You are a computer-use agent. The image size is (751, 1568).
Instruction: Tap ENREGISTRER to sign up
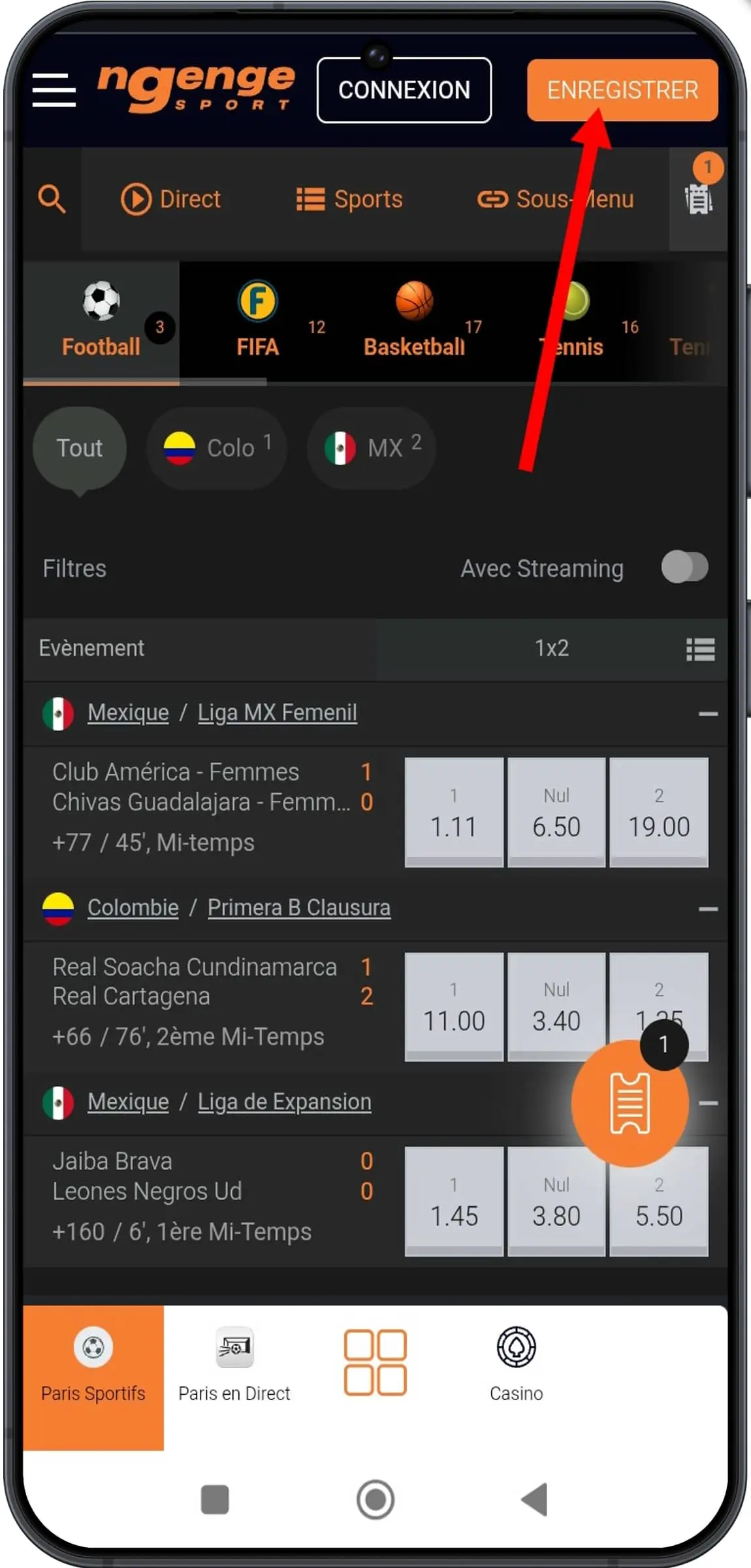pyautogui.click(x=622, y=90)
